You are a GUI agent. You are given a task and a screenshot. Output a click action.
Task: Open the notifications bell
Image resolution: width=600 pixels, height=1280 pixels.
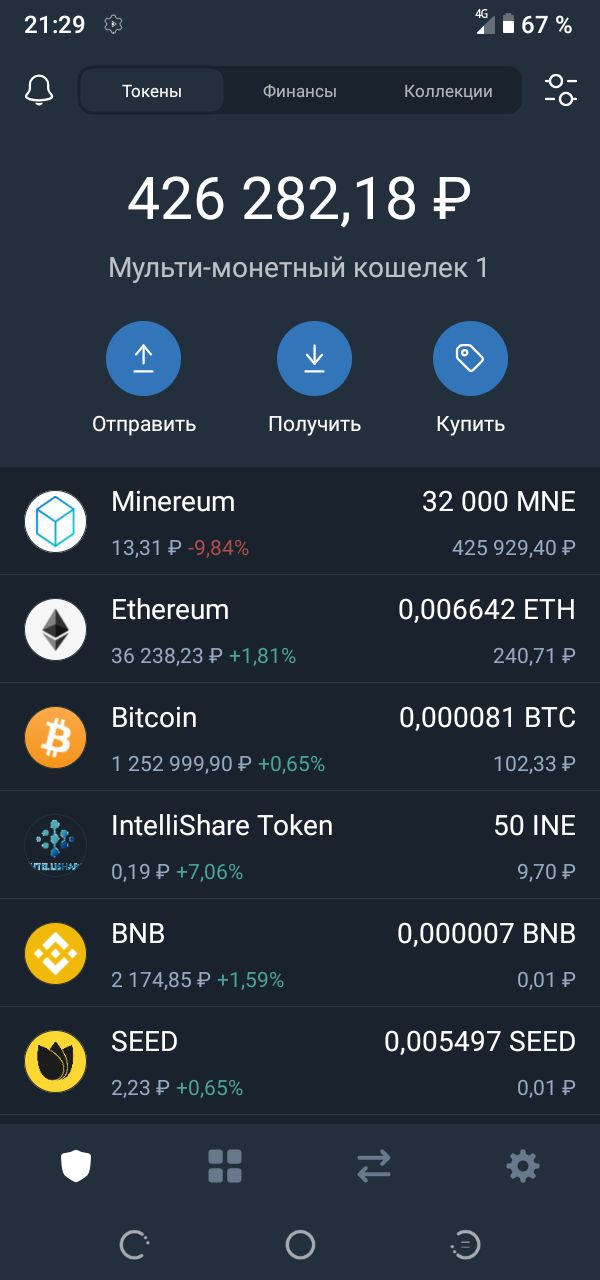click(x=39, y=90)
